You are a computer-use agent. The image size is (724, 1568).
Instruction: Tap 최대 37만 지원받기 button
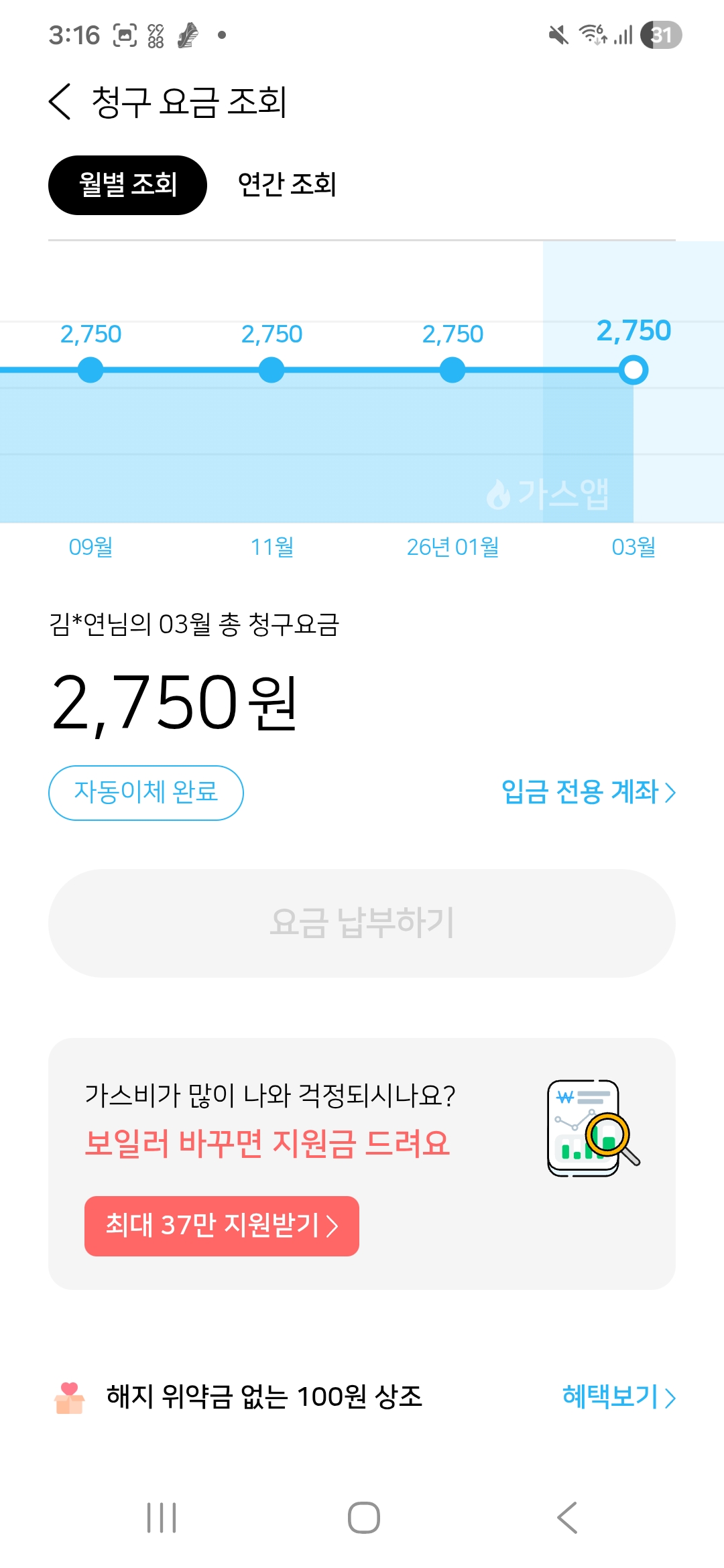click(x=221, y=1226)
